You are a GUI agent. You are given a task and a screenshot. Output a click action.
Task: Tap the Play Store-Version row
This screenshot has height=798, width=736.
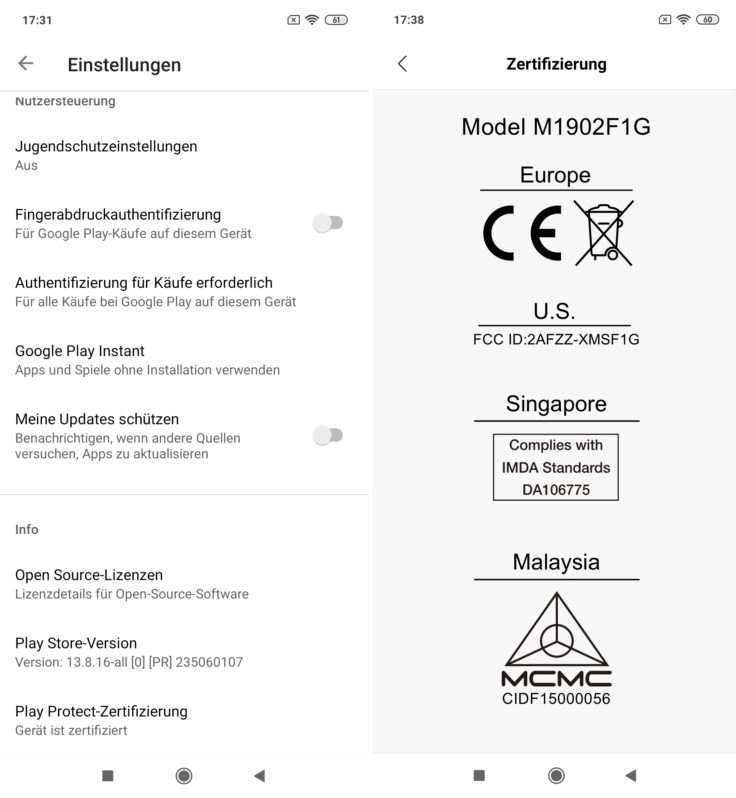[128, 651]
